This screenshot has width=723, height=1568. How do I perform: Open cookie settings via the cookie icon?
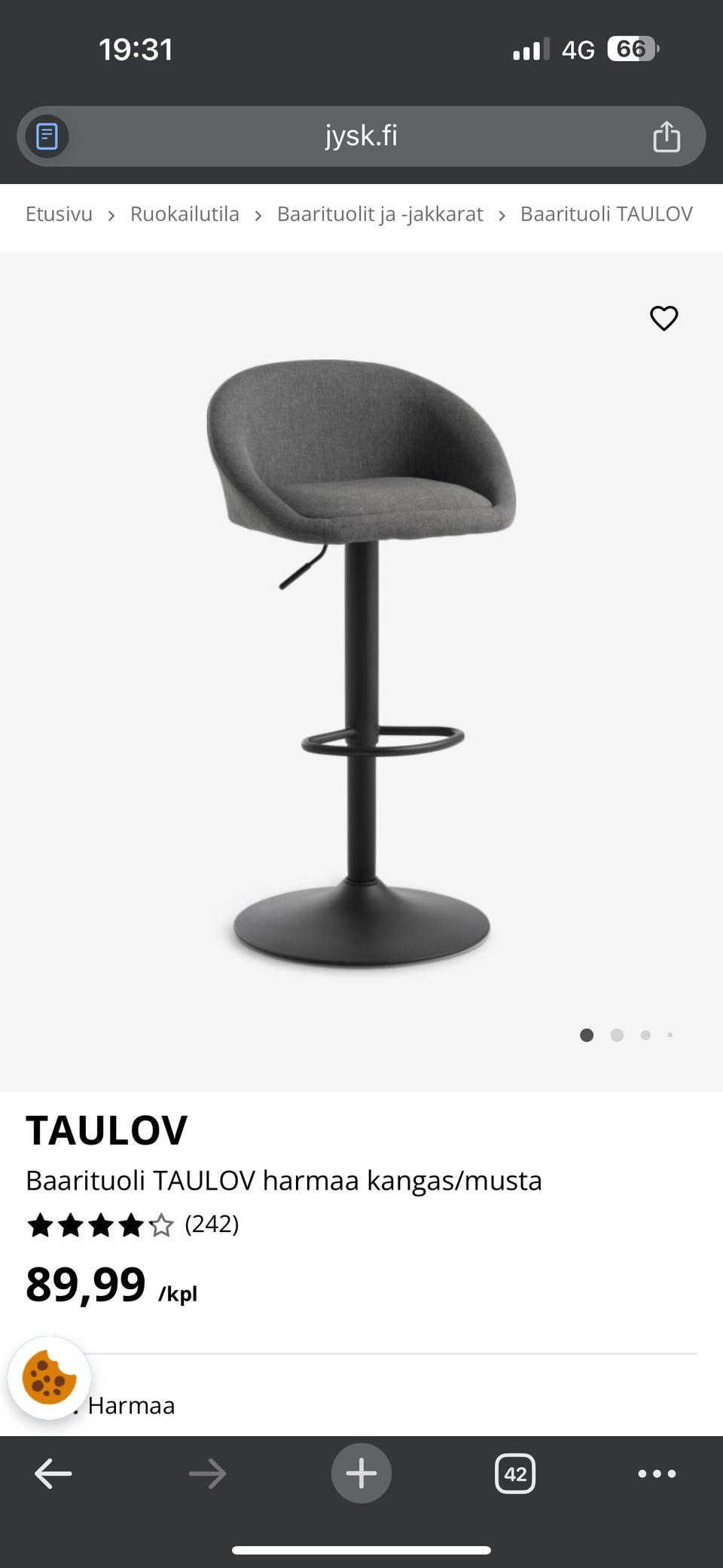coord(49,1378)
